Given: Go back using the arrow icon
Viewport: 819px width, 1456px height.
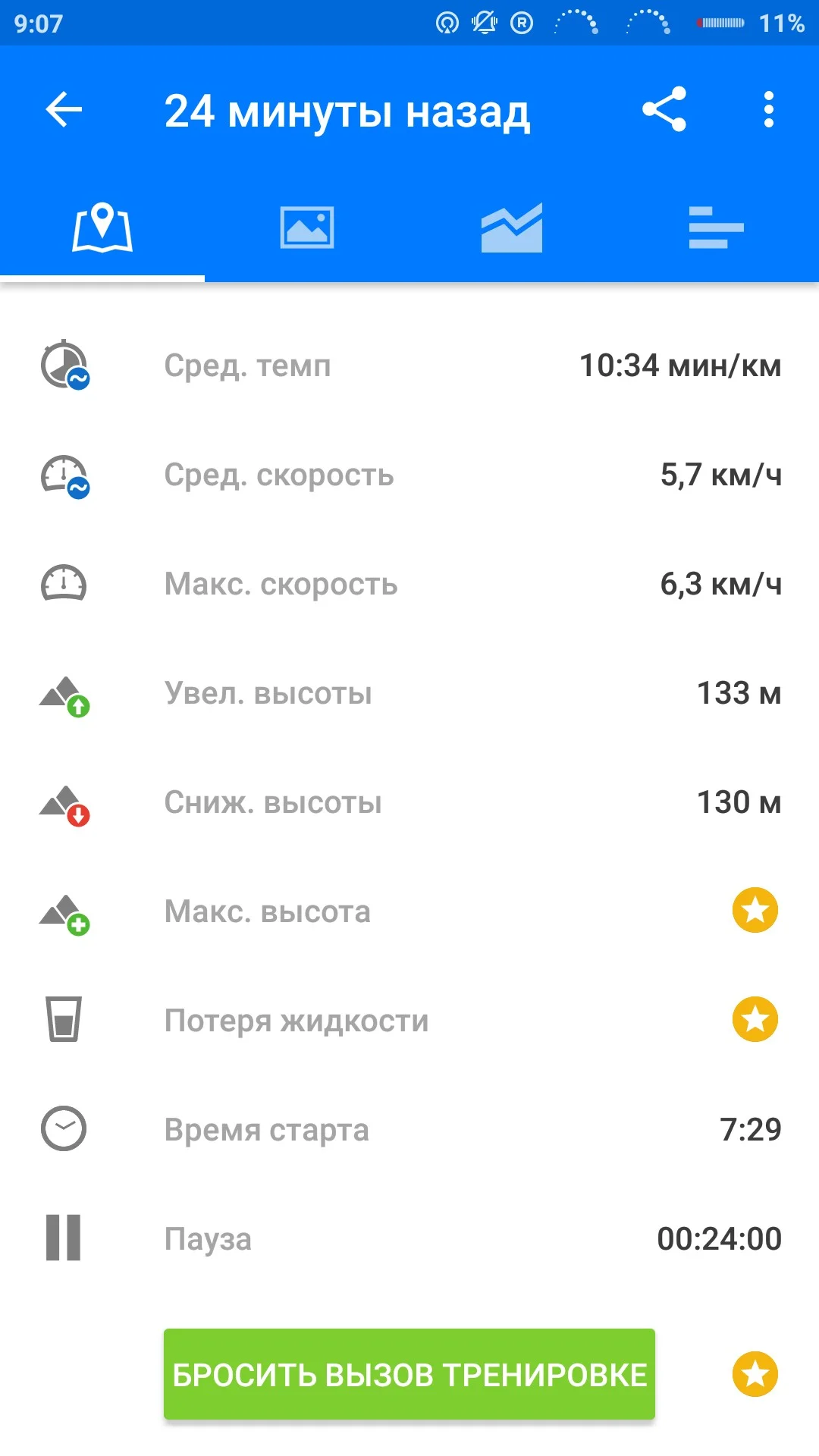Looking at the screenshot, I should (64, 110).
